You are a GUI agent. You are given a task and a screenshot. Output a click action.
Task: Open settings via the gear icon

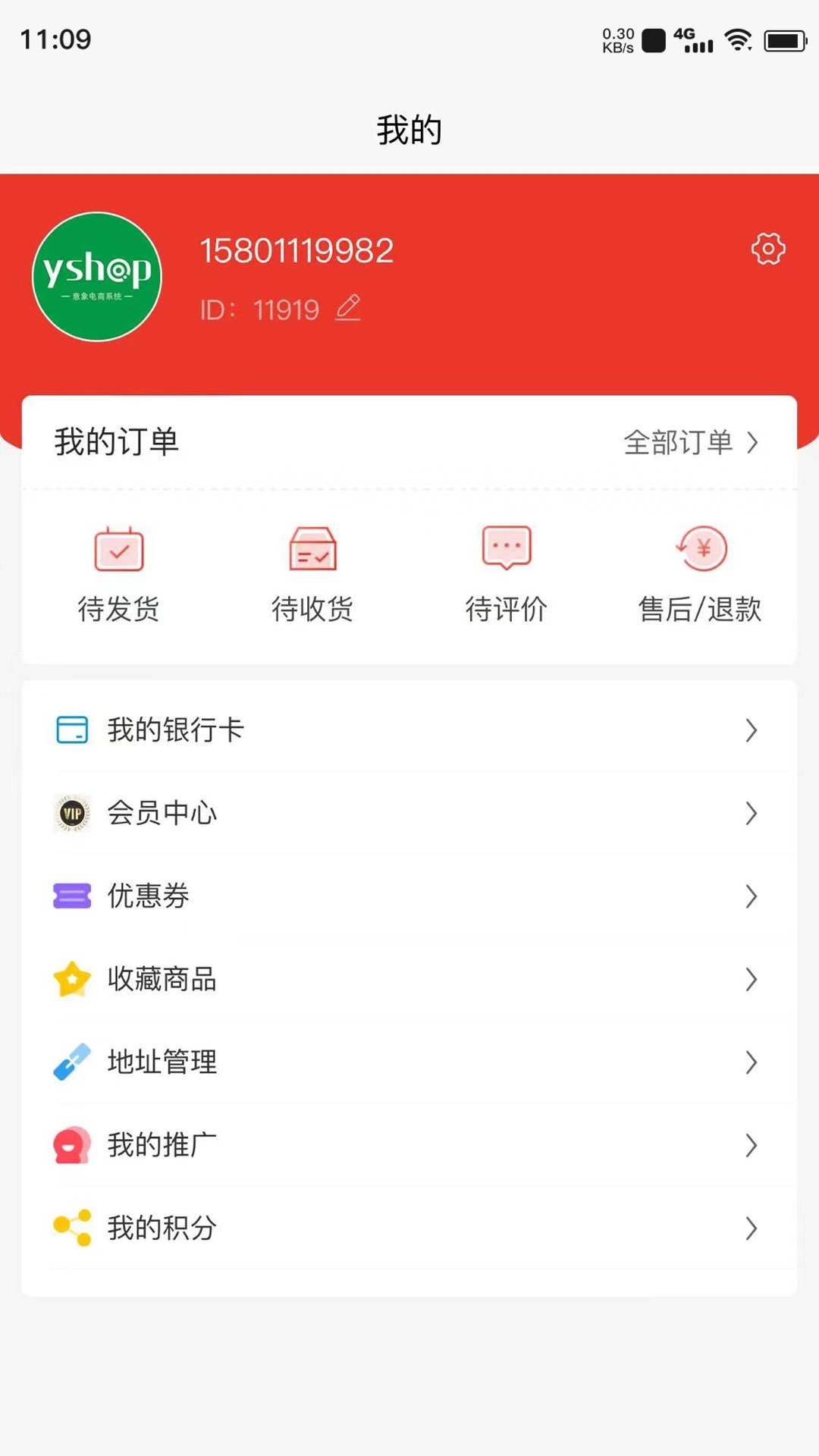click(x=768, y=248)
